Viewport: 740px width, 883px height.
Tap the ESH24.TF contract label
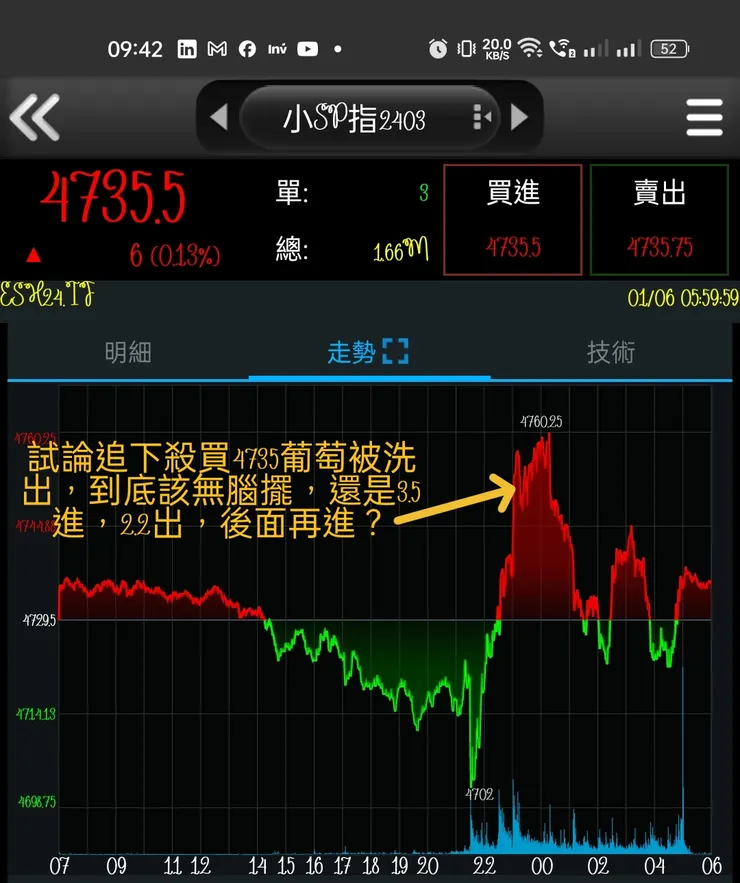44,293
